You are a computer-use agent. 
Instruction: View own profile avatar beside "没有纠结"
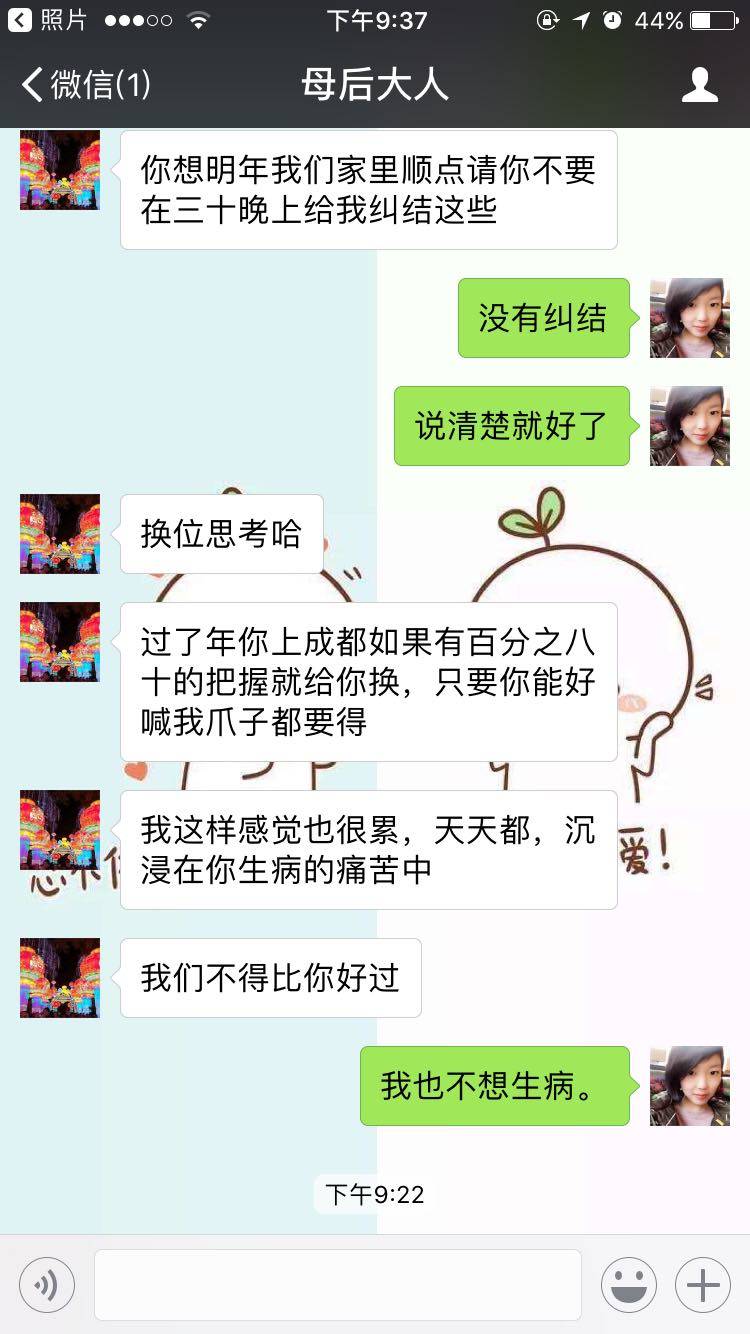coord(690,318)
